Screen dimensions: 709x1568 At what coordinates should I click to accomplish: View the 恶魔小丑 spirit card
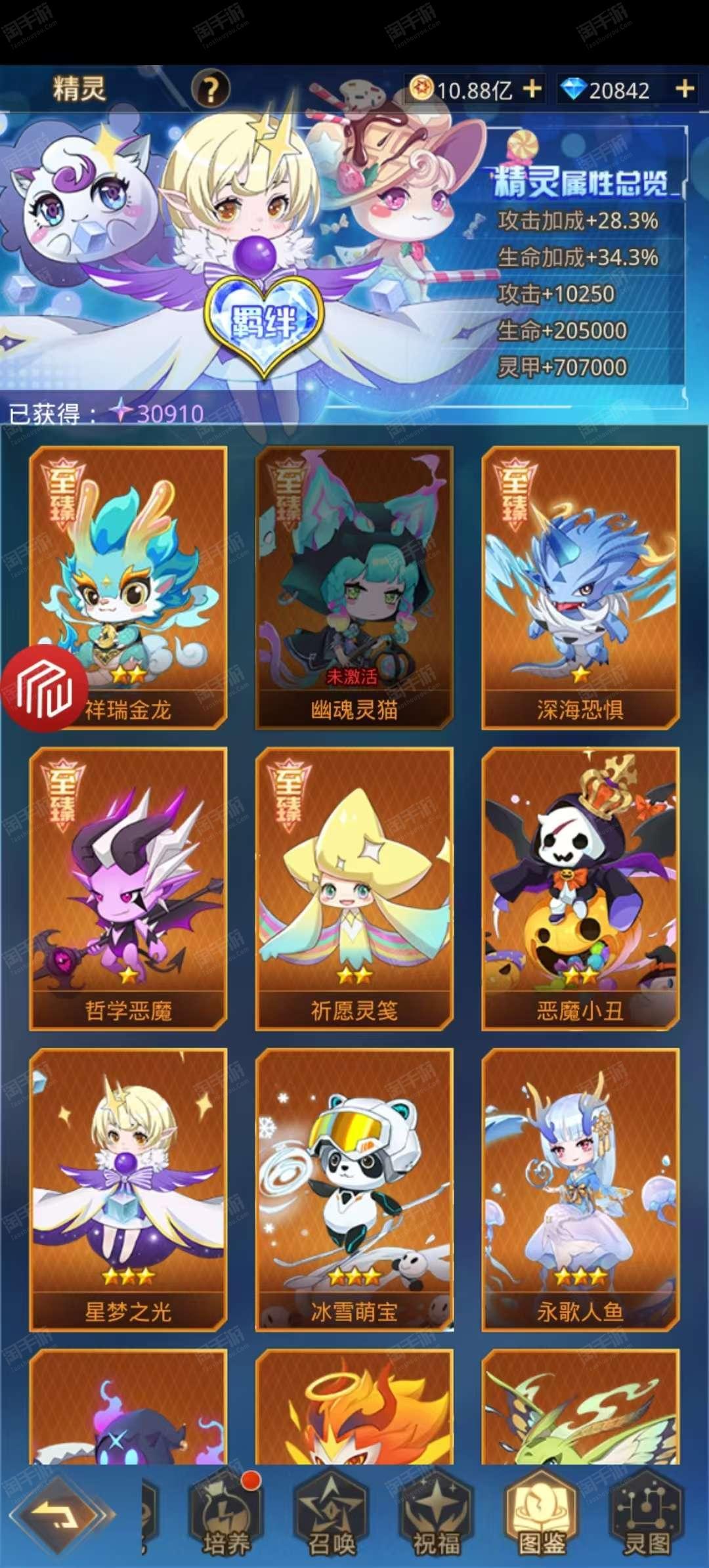point(580,888)
